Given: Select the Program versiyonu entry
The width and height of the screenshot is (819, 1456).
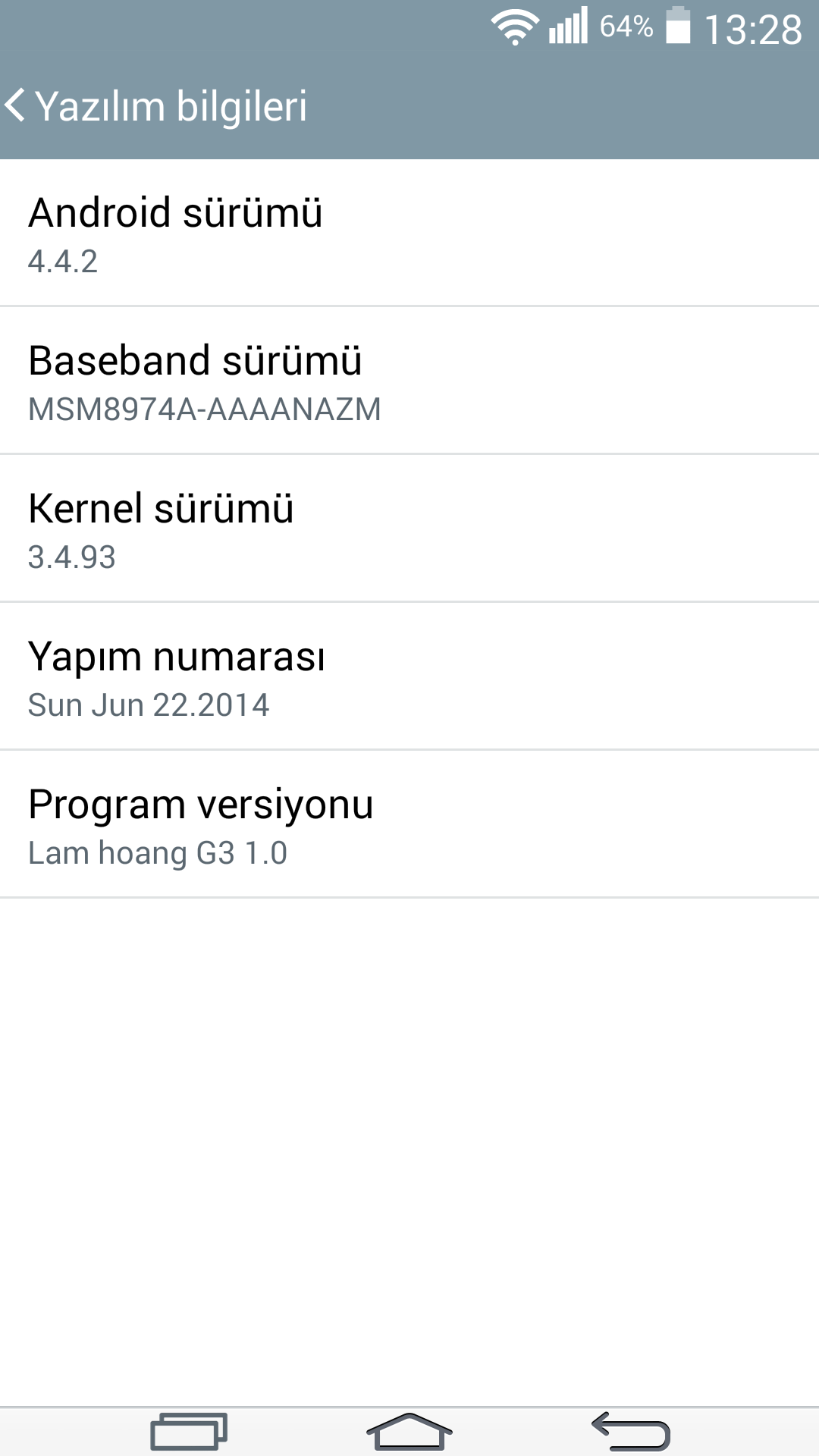Looking at the screenshot, I should pyautogui.click(x=409, y=824).
